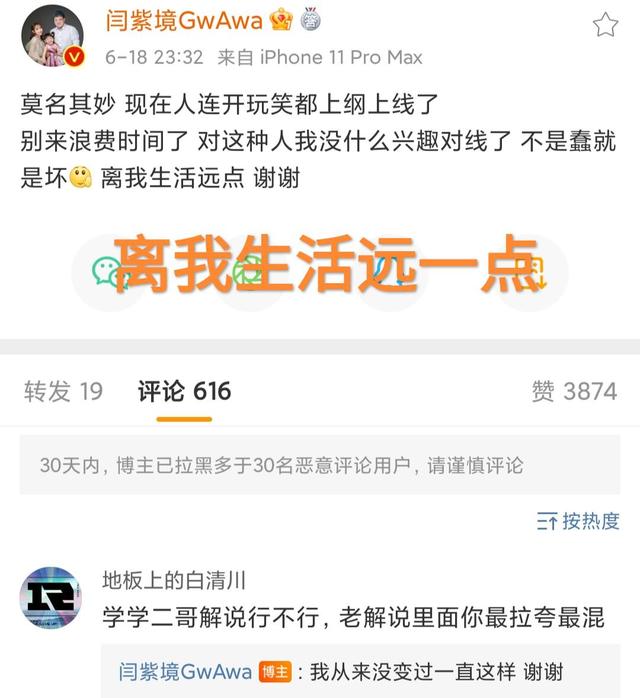Image resolution: width=640 pixels, height=698 pixels.
Task: View the 赞 3874 likes tab
Action: (574, 391)
